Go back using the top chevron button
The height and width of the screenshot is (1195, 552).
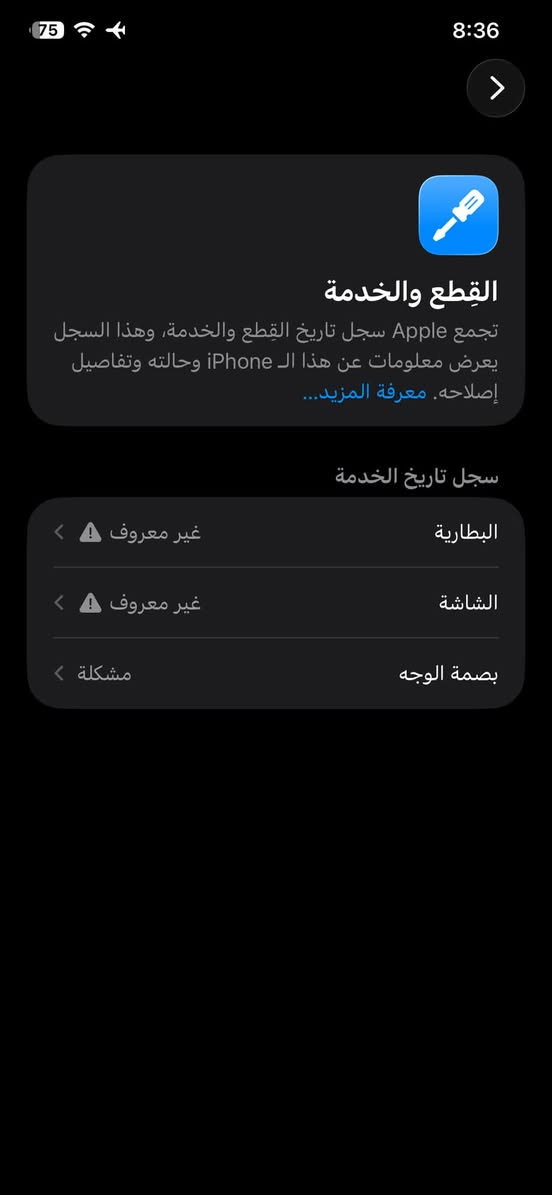tap(496, 88)
